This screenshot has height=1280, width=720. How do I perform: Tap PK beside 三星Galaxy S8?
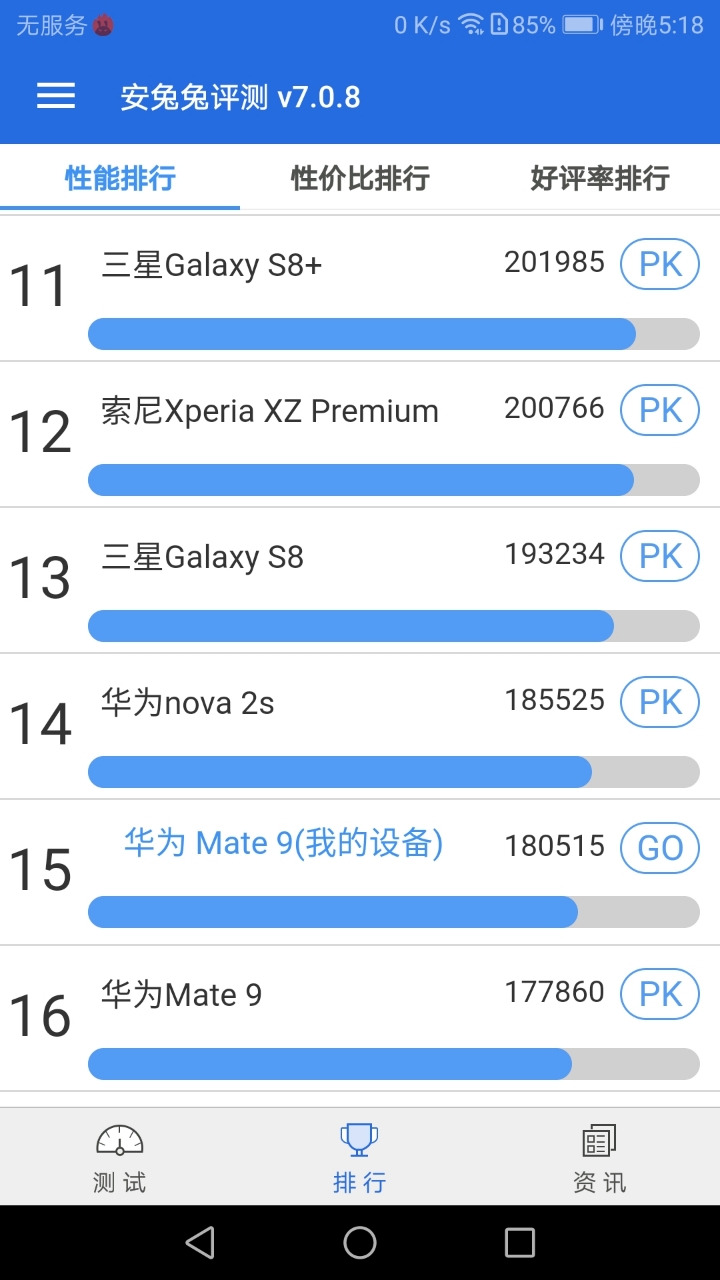click(x=660, y=556)
